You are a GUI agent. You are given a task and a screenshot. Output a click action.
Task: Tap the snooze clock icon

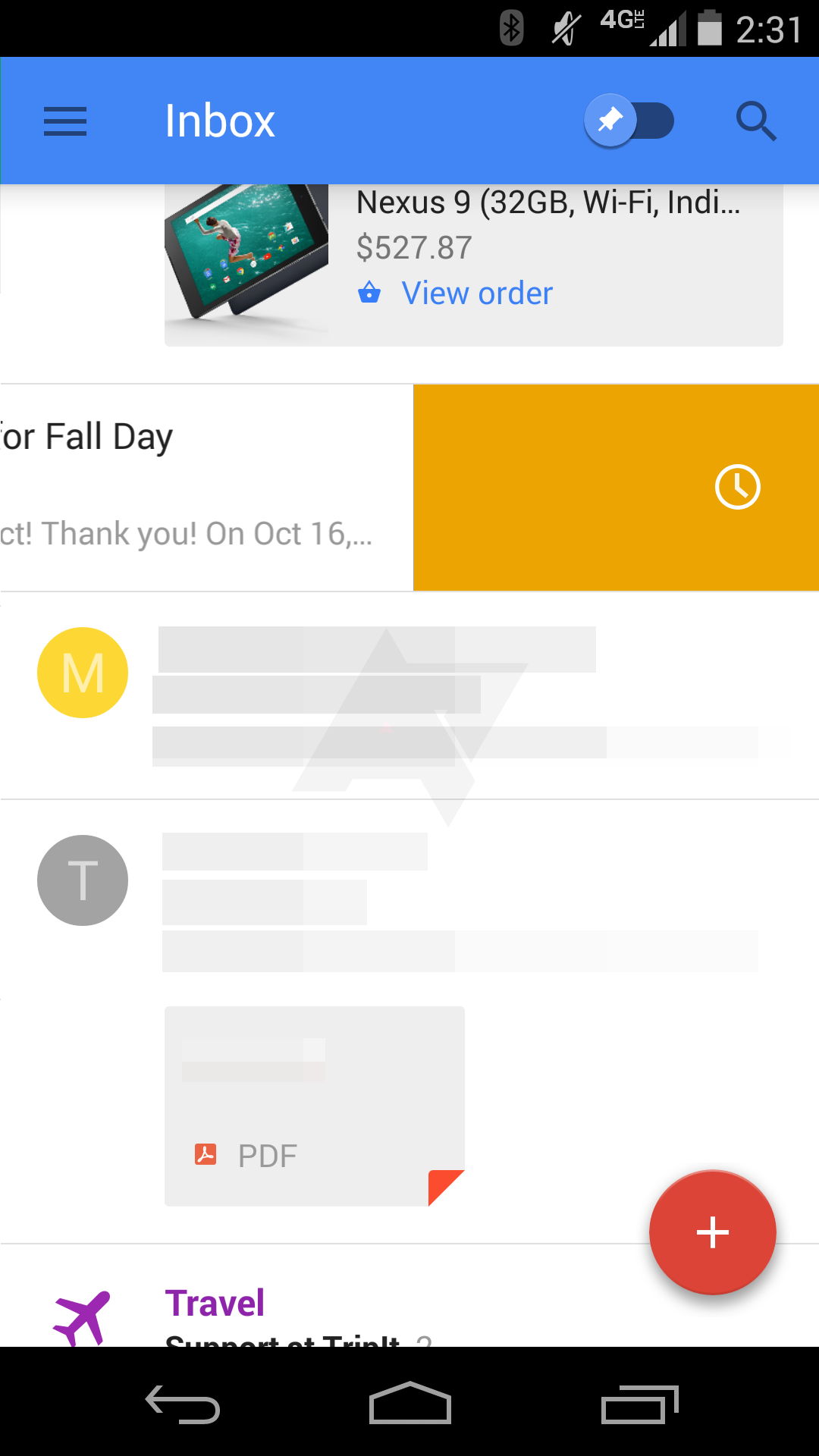point(737,487)
